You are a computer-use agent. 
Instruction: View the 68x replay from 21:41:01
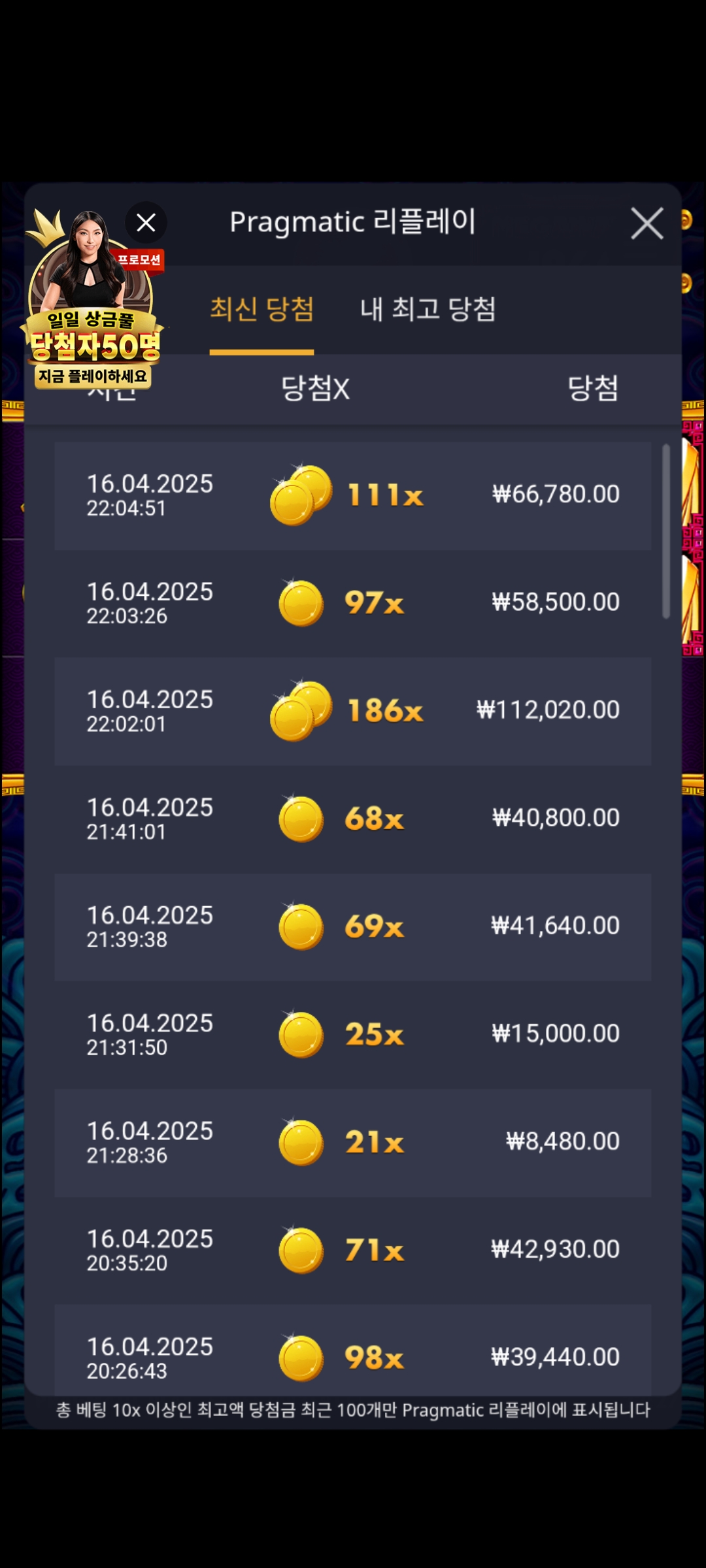coord(353,819)
